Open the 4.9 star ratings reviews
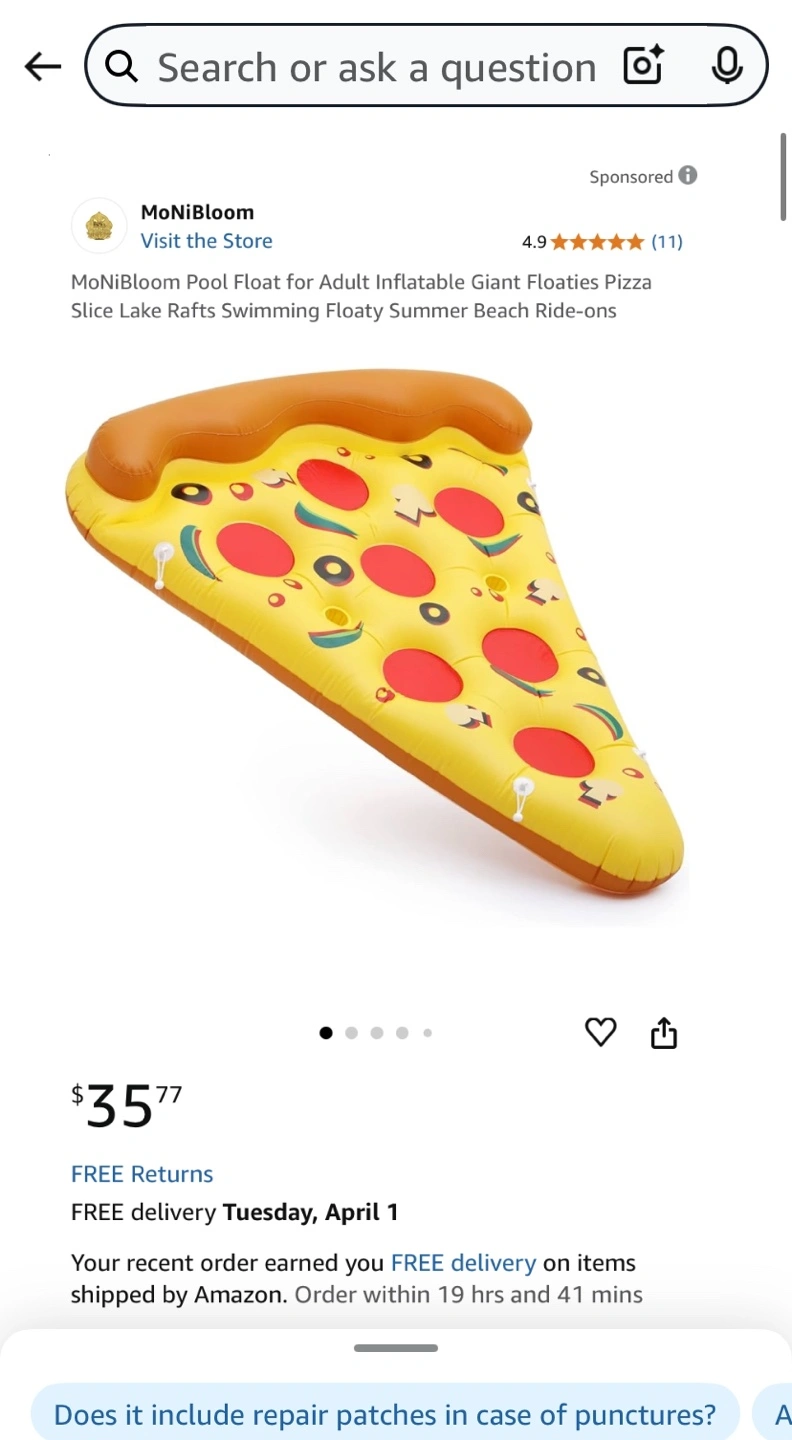Image resolution: width=792 pixels, height=1440 pixels. pos(601,241)
